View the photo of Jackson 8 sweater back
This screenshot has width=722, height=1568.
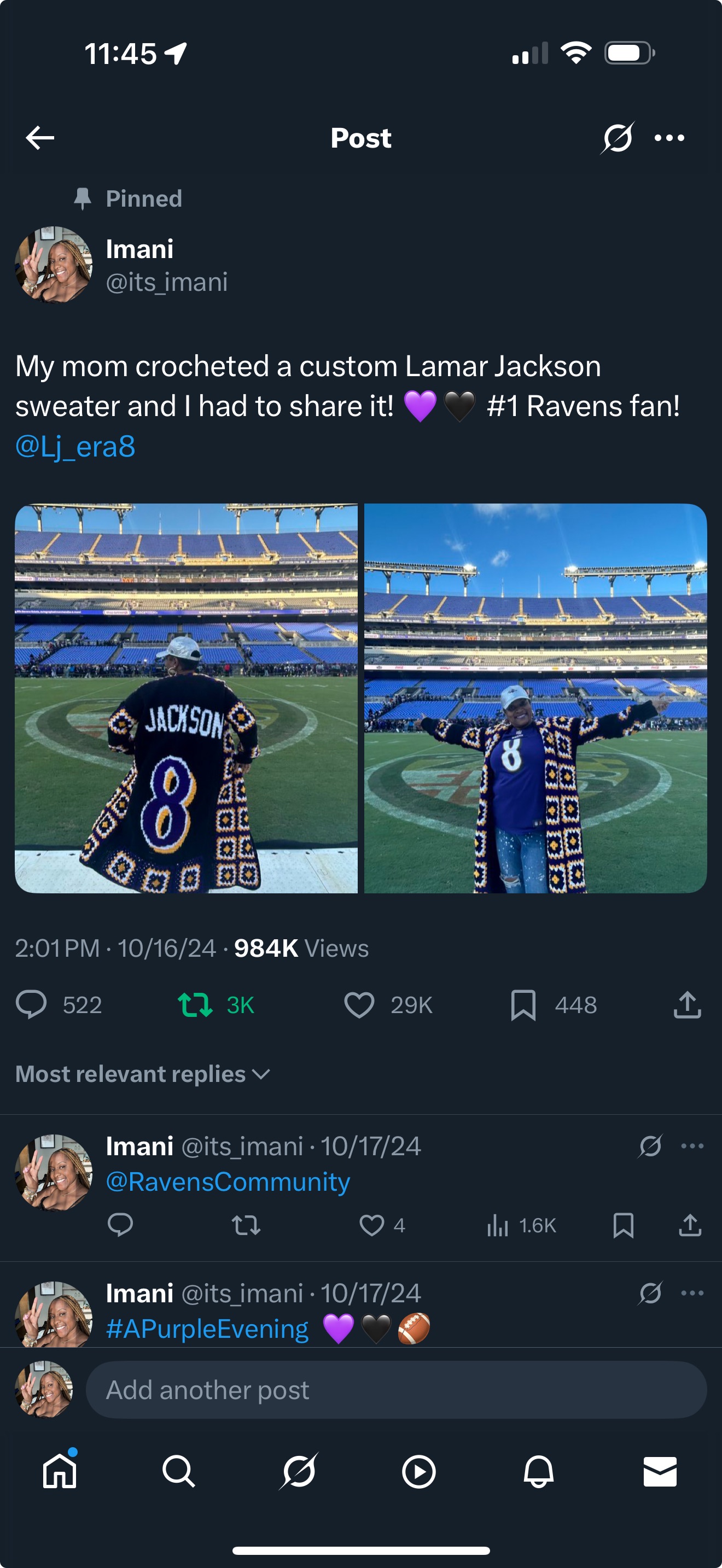(187, 698)
